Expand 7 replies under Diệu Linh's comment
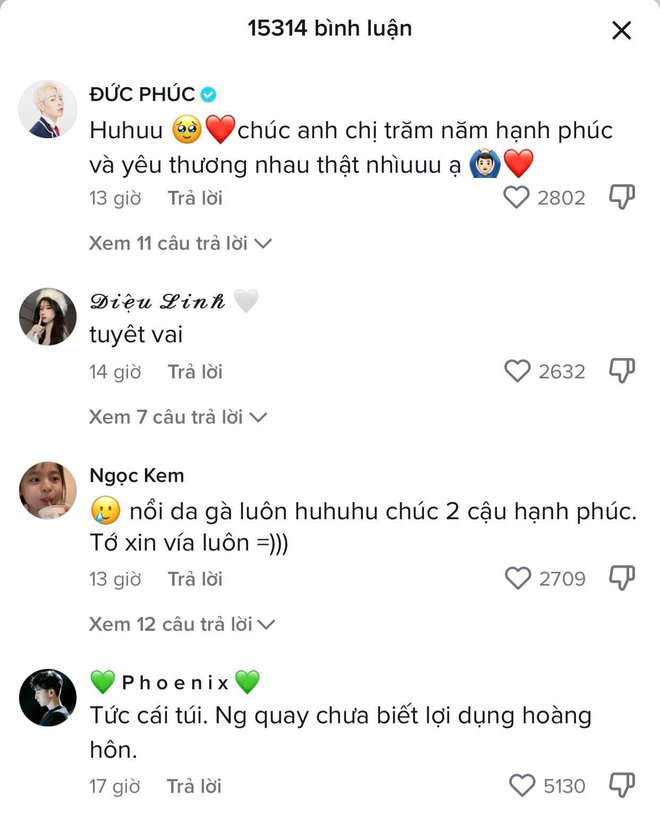 (x=177, y=417)
